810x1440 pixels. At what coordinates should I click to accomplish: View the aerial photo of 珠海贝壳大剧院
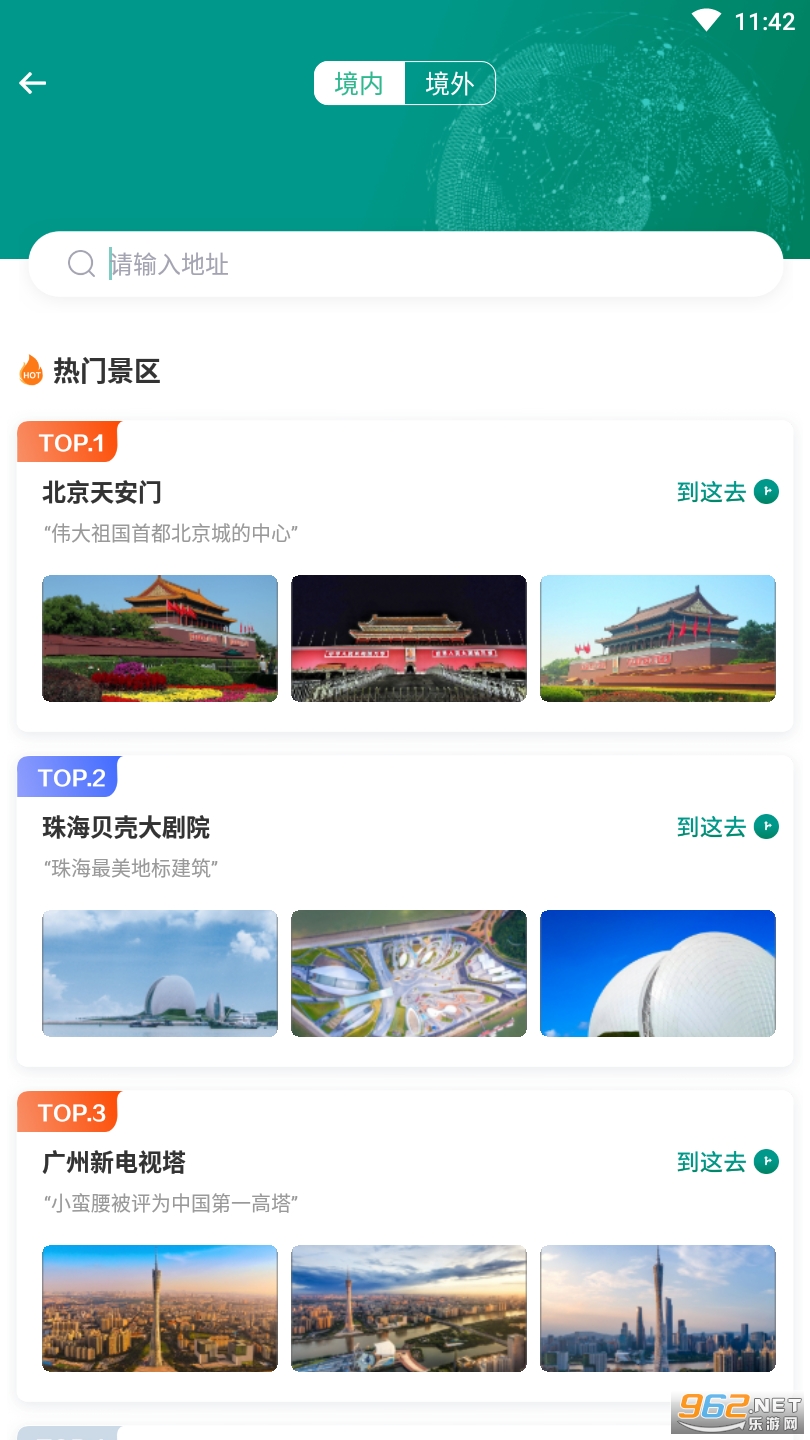tap(408, 973)
